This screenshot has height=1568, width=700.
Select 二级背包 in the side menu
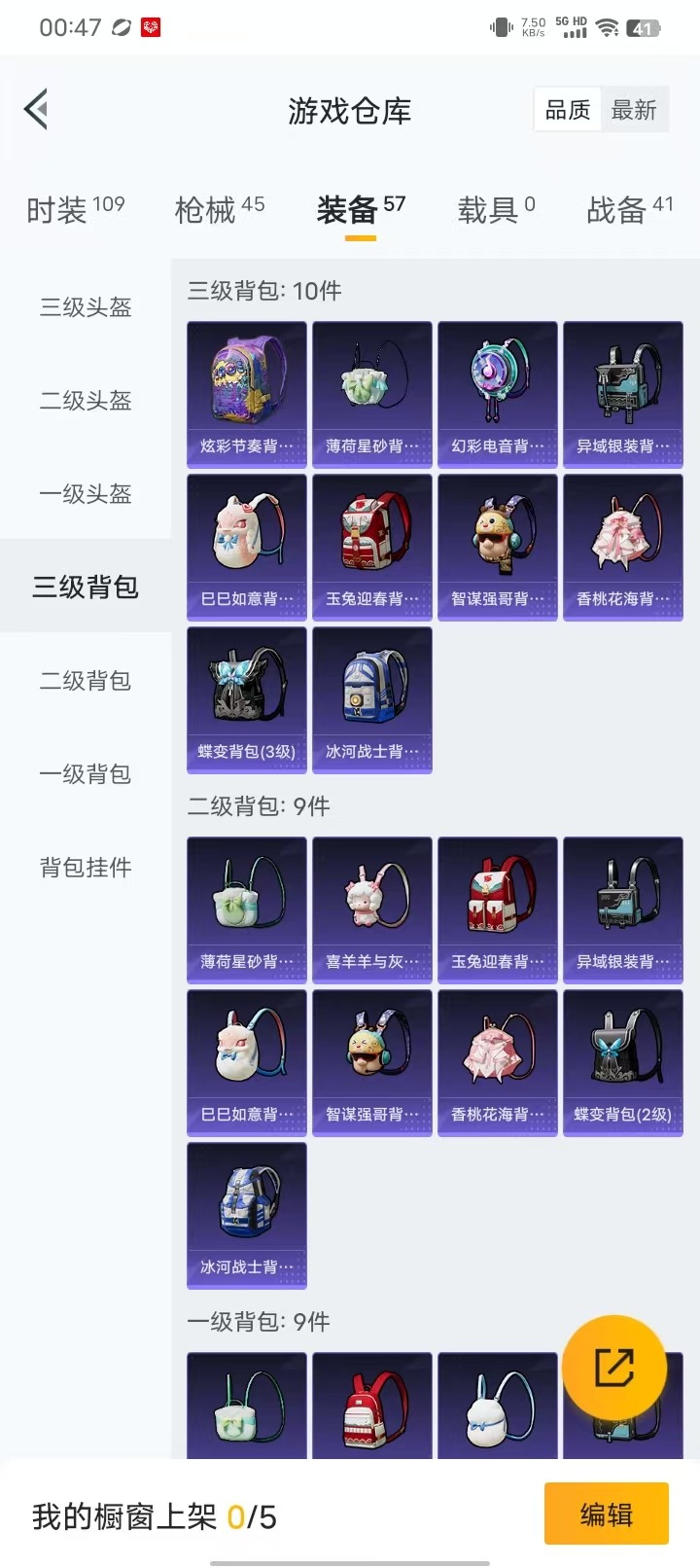[x=86, y=681]
